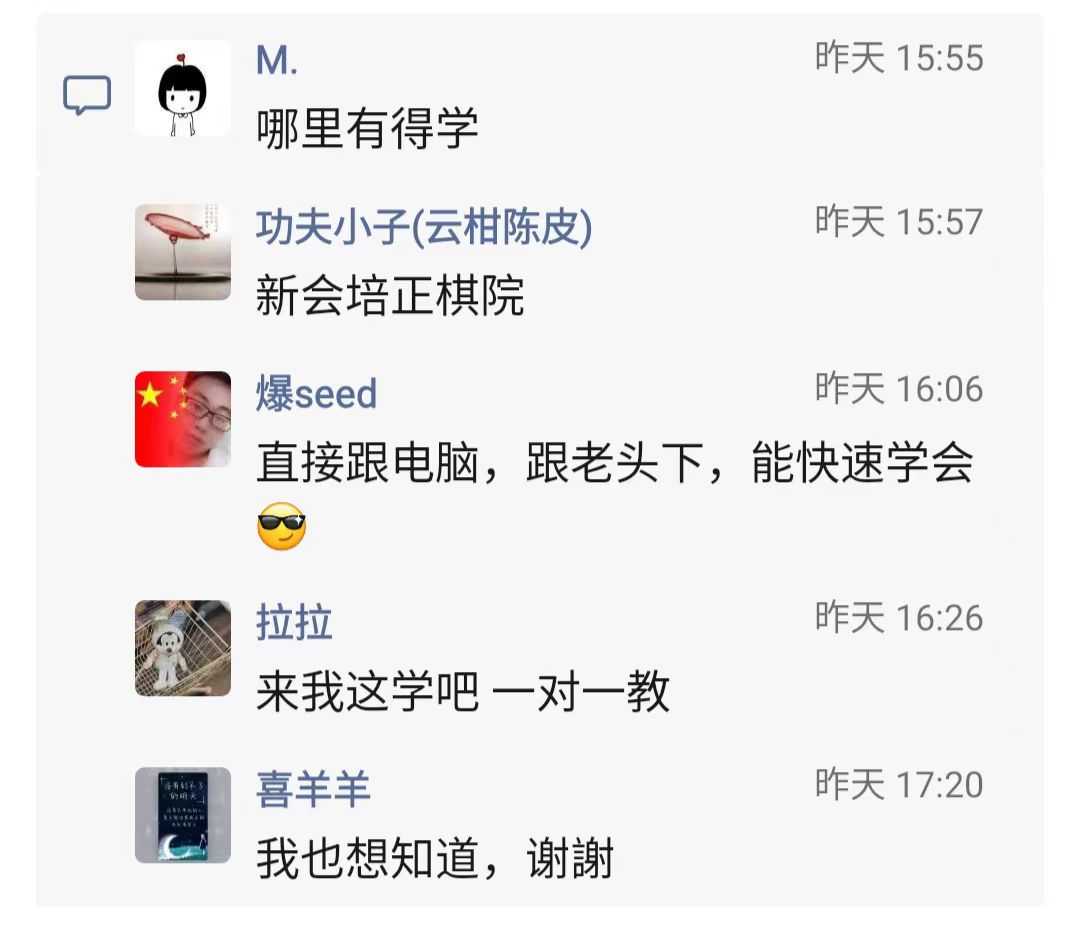Select the name 拉拉
Screen dimensions: 1080x929
(294, 623)
